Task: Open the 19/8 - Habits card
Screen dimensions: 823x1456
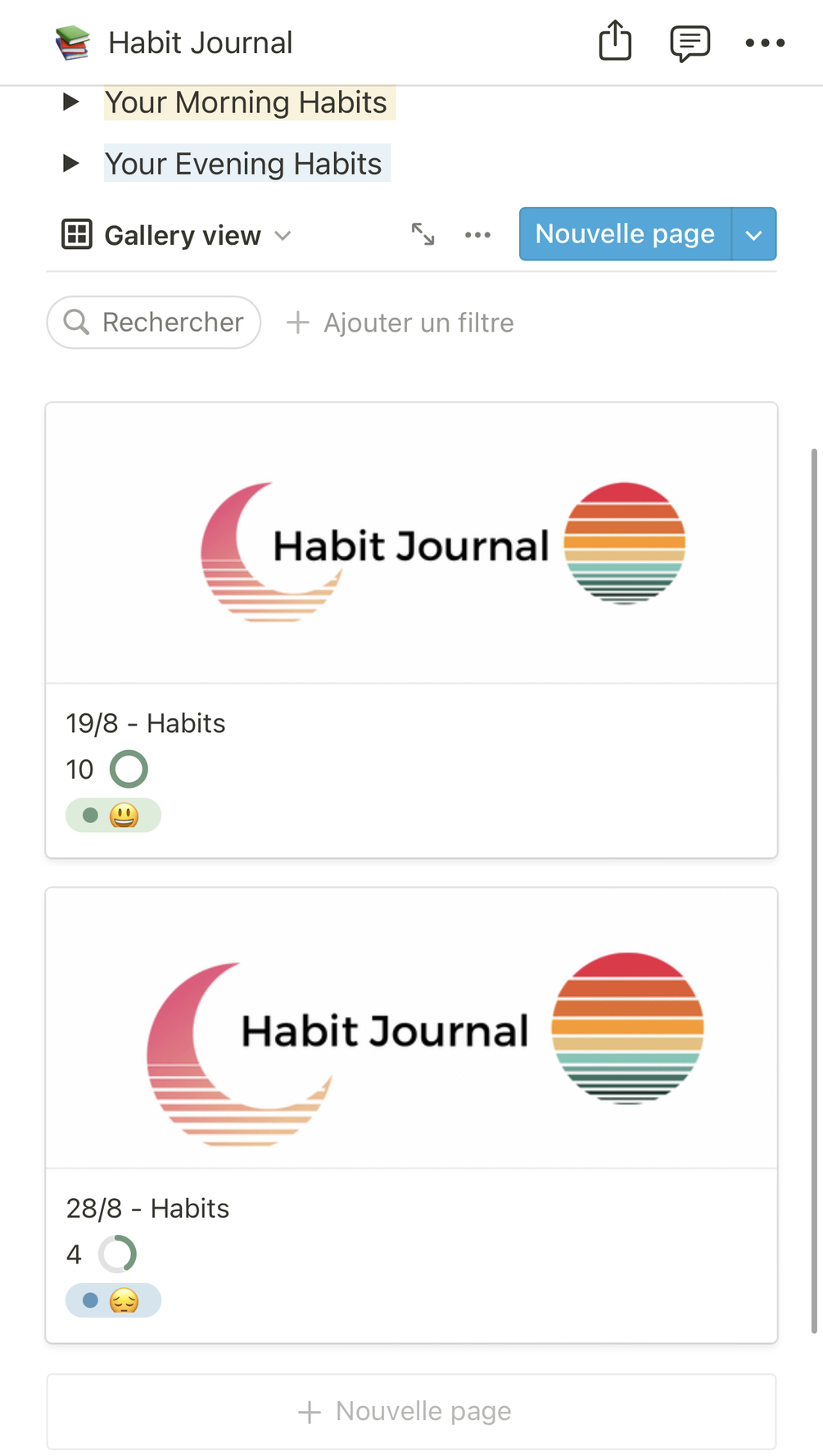Action: point(411,631)
